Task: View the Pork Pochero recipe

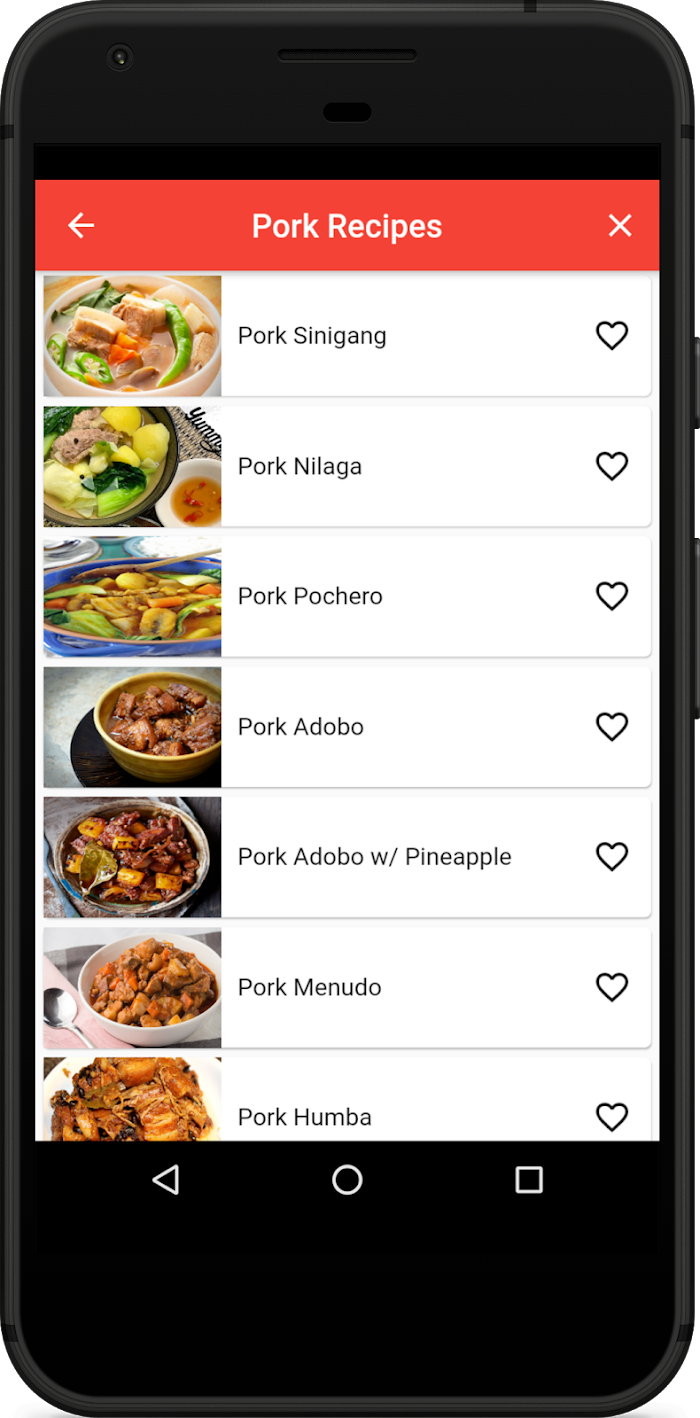Action: pyautogui.click(x=347, y=596)
